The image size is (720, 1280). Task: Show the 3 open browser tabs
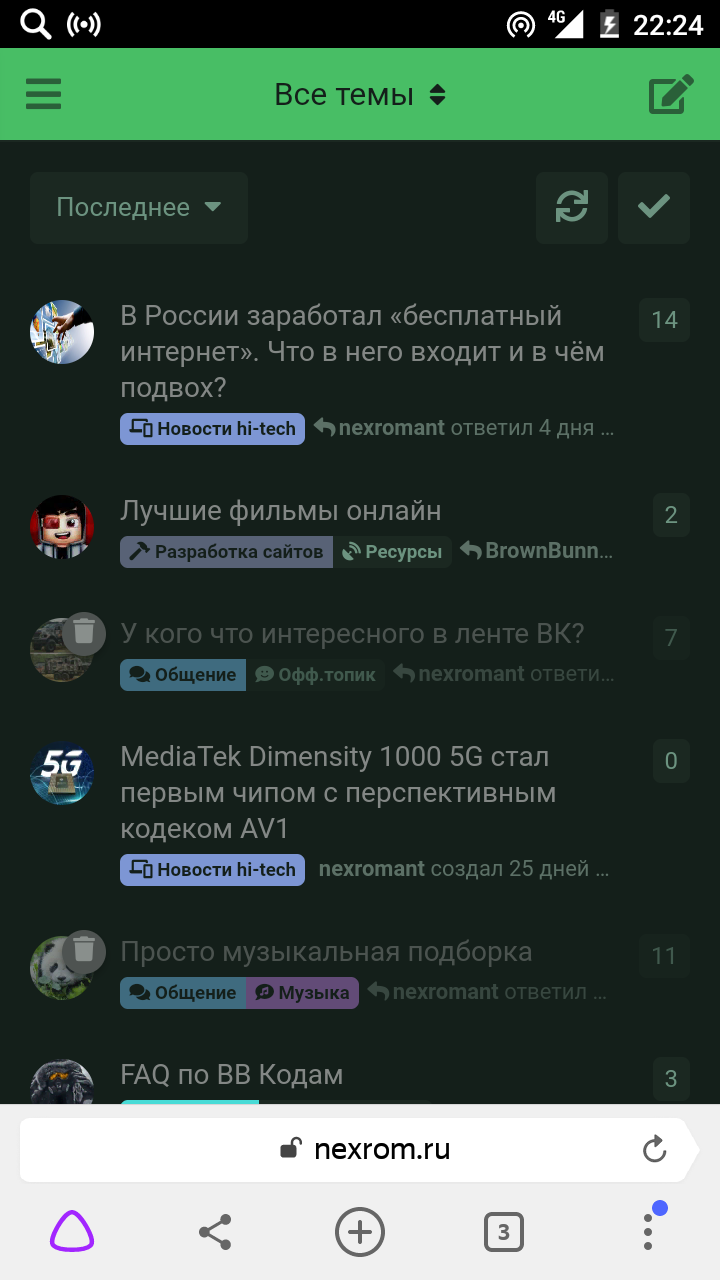(503, 1232)
